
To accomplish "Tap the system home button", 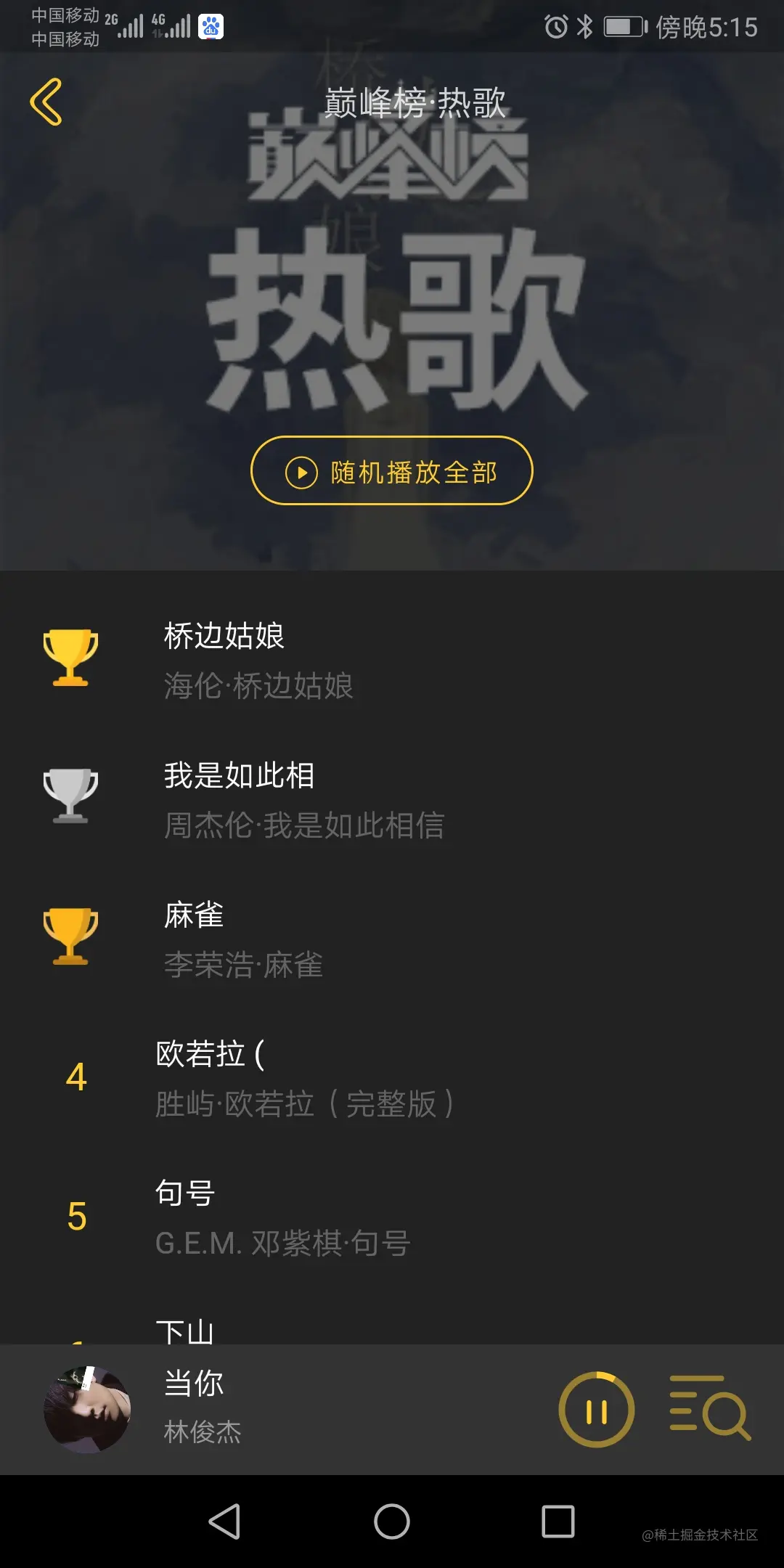I will coord(392,1522).
